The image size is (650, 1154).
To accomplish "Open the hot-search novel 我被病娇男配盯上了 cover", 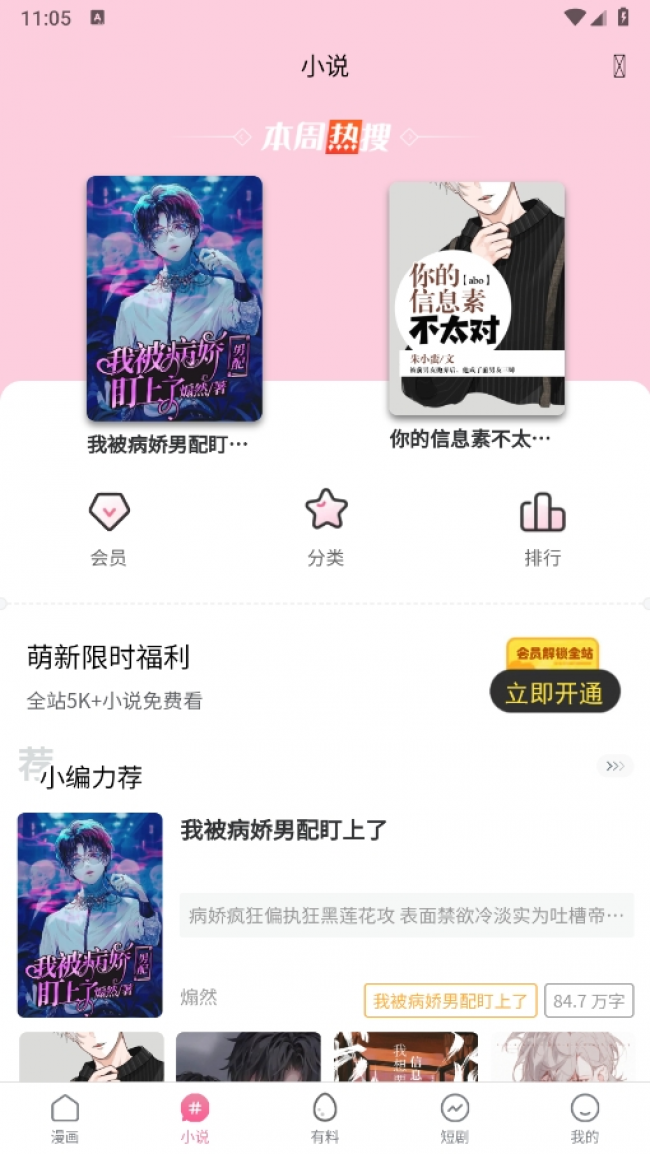I will 174,298.
